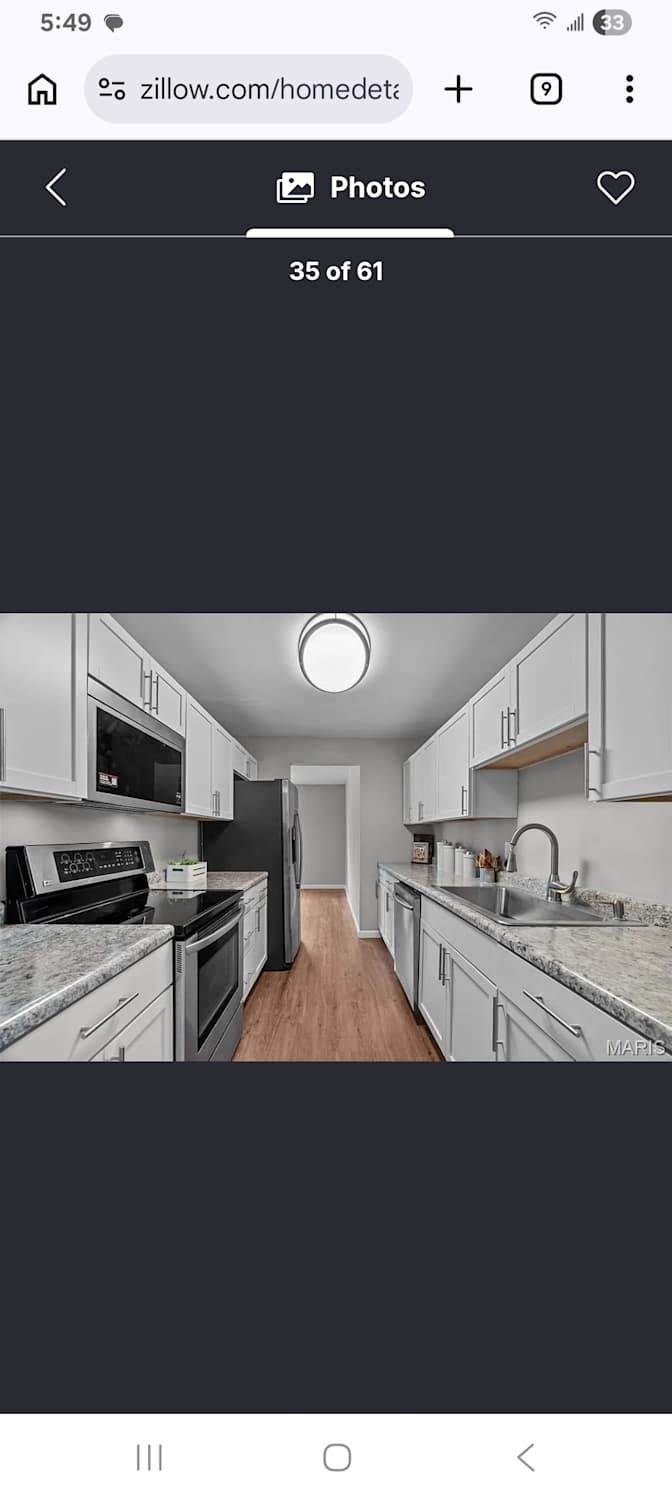Tap the zillow.com address bar
Screen dimensions: 672x1498
point(248,89)
